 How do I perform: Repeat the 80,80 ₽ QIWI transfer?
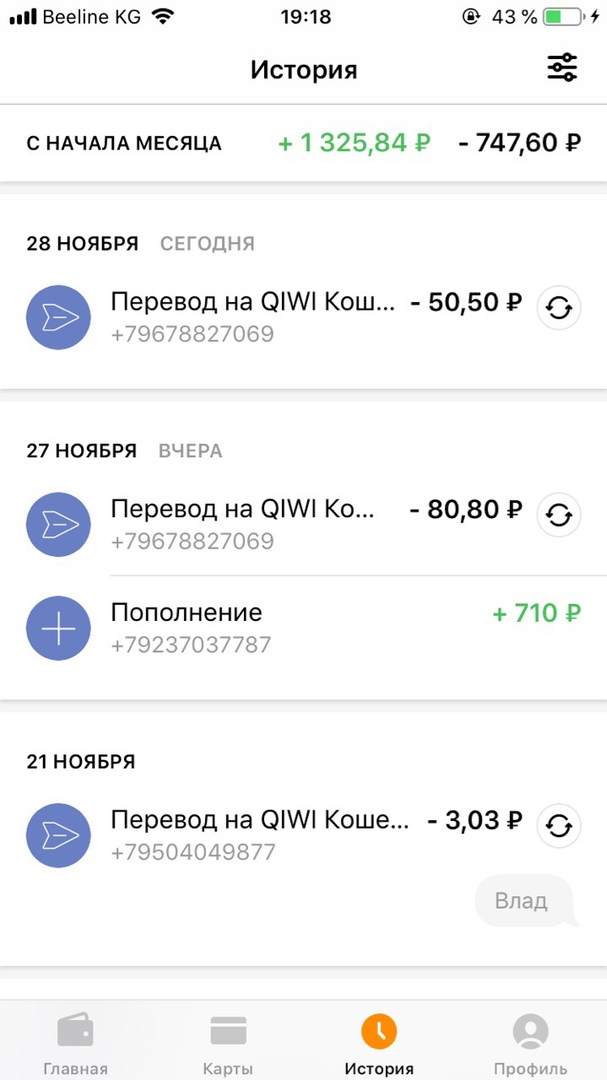pyautogui.click(x=559, y=515)
